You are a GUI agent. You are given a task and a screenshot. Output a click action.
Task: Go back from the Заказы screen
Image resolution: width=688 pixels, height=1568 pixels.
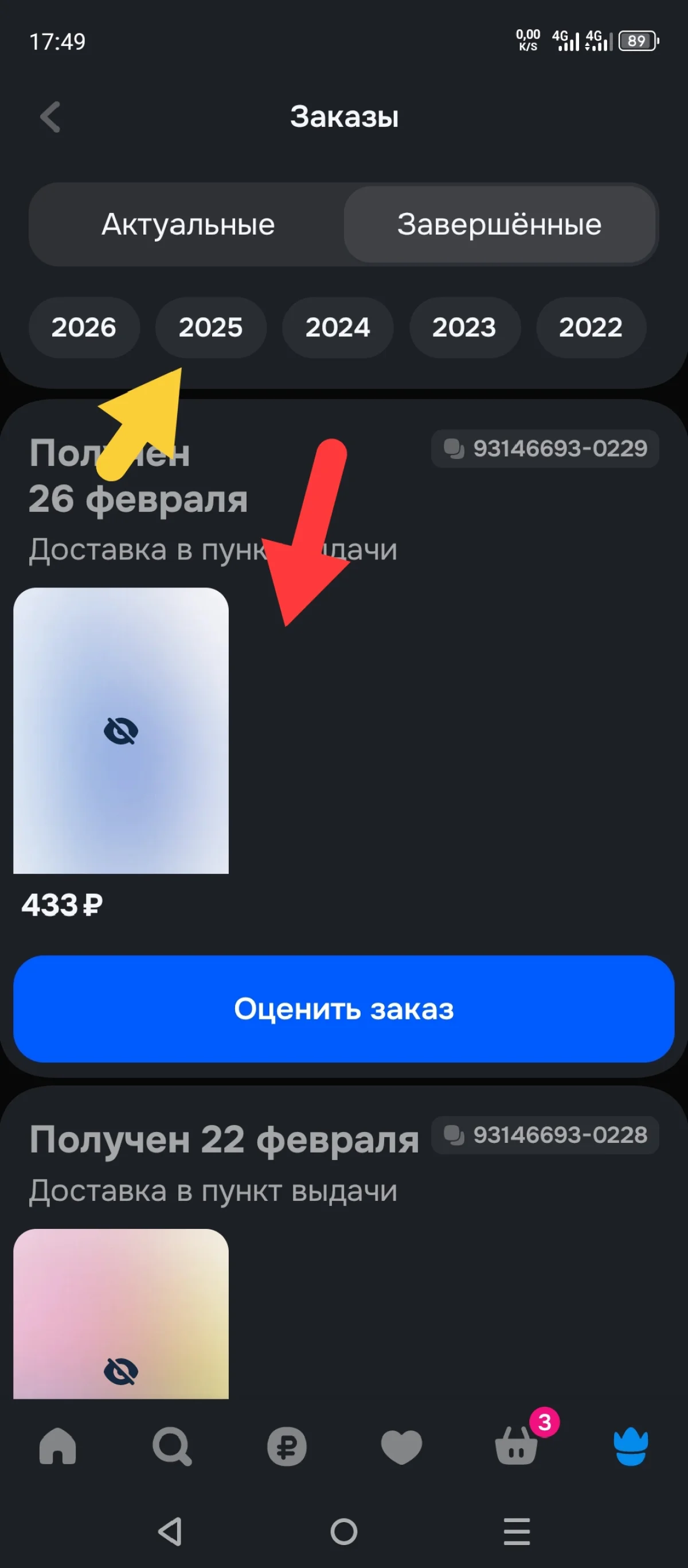point(50,116)
